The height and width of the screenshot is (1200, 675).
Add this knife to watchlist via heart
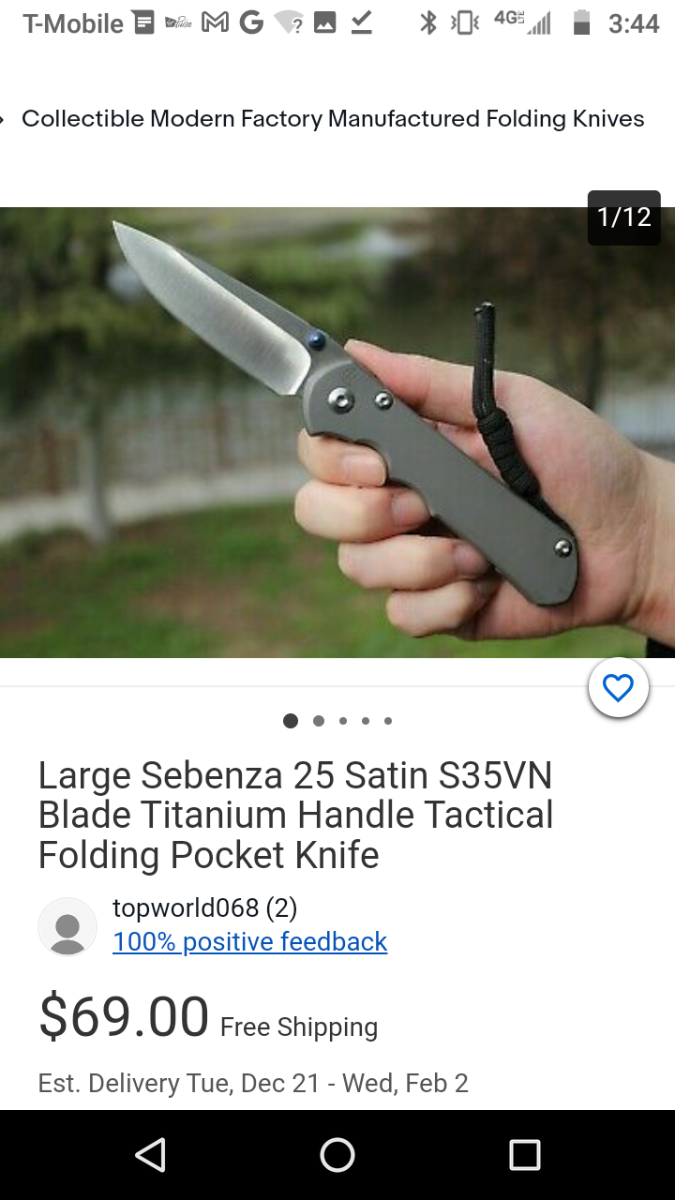tap(618, 688)
